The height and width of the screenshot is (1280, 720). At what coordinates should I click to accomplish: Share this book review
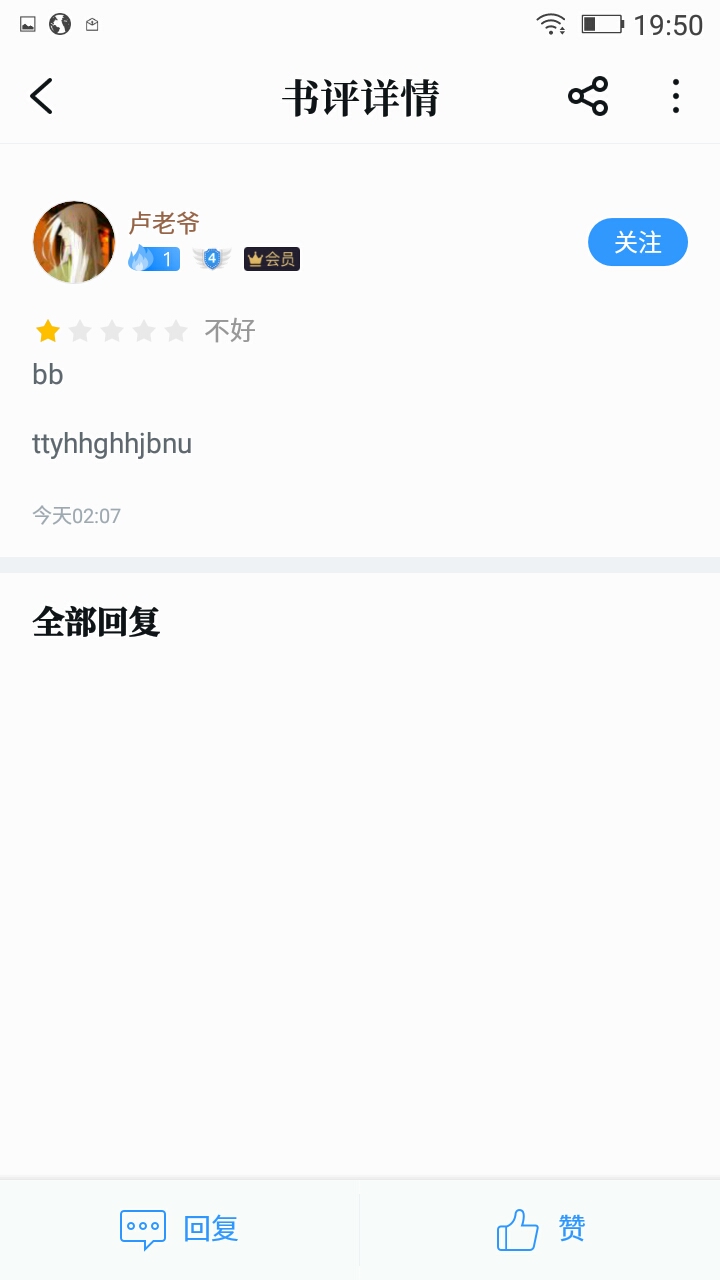click(x=588, y=97)
